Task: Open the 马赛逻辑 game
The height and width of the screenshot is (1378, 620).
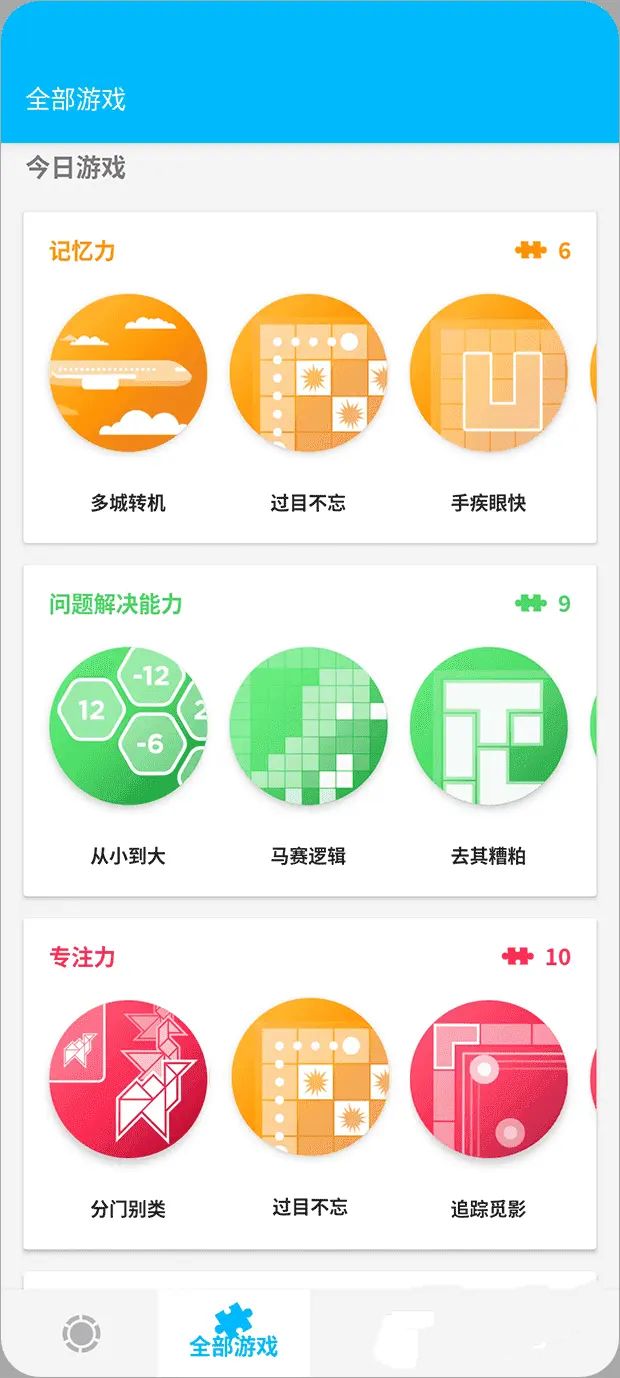Action: (x=308, y=726)
